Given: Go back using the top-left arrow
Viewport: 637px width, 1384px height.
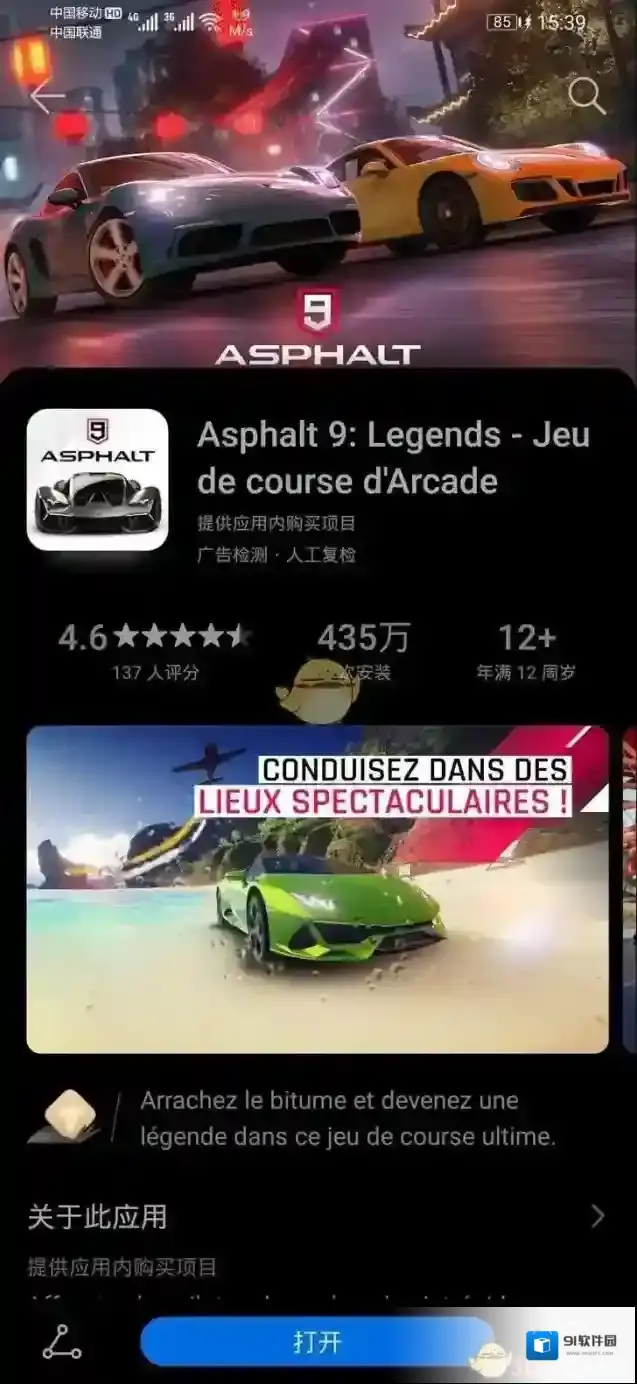Looking at the screenshot, I should click(x=46, y=98).
